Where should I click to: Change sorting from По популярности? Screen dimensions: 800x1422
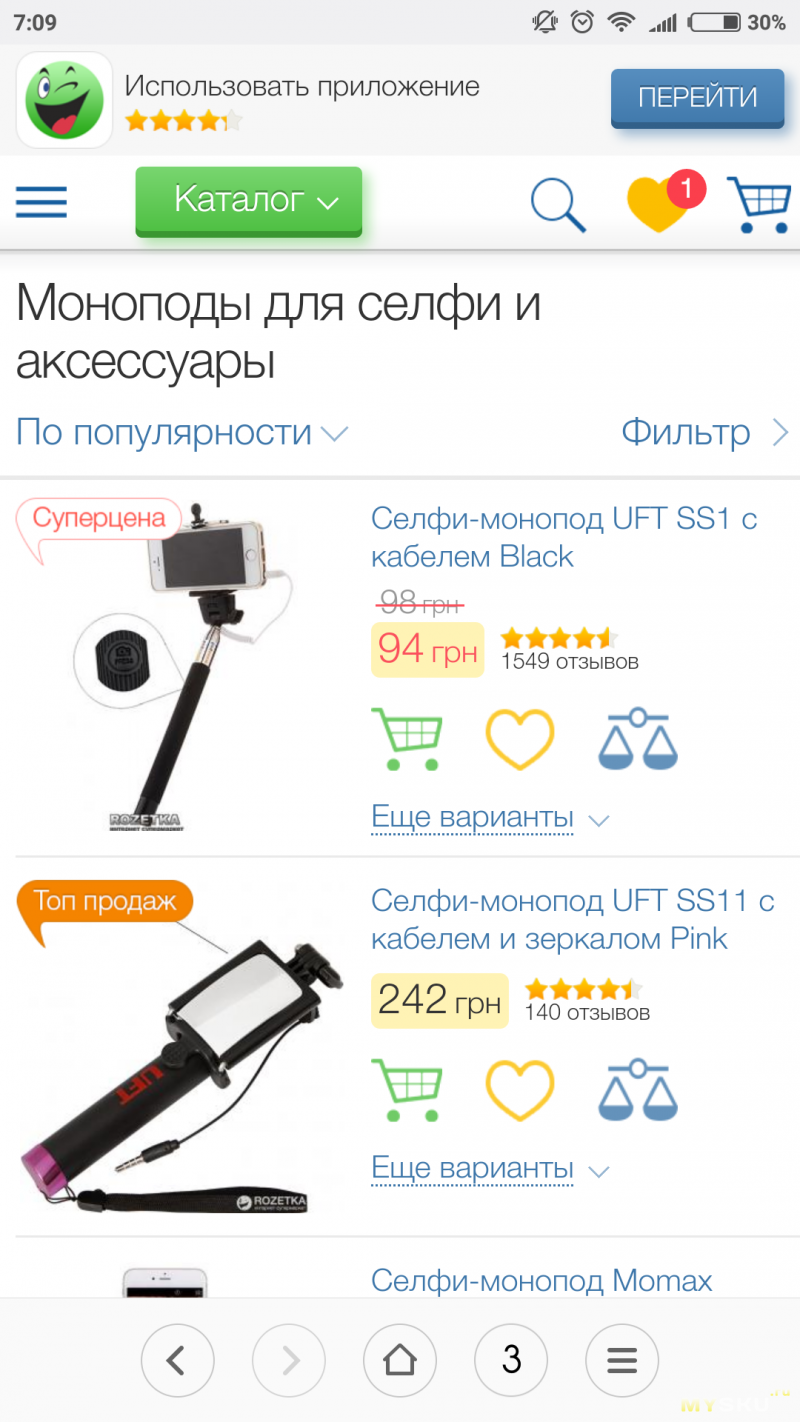tap(181, 433)
